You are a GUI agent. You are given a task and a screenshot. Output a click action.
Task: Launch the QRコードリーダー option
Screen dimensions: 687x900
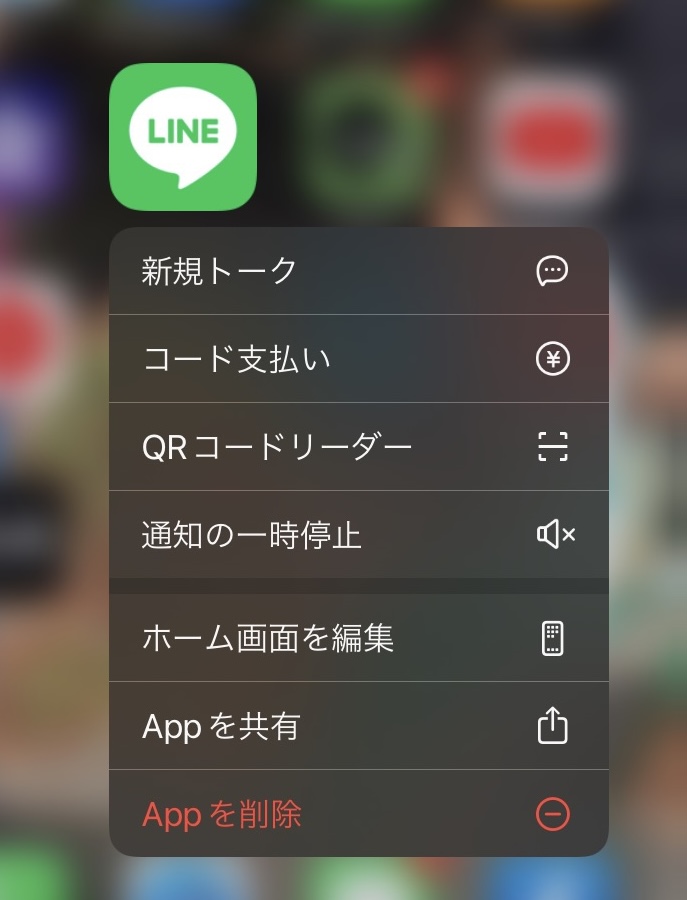pos(358,447)
